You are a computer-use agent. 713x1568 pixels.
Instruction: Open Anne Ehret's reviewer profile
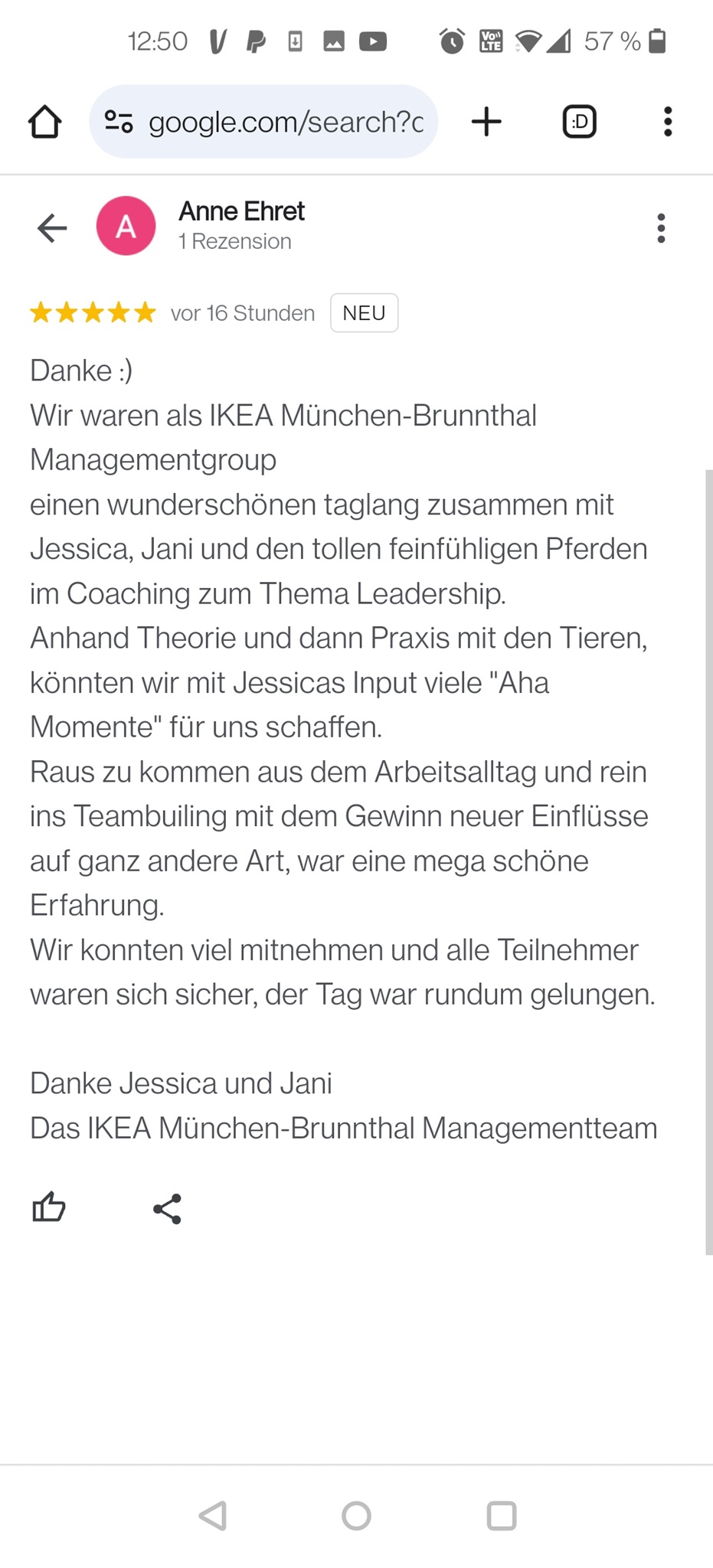coord(240,212)
